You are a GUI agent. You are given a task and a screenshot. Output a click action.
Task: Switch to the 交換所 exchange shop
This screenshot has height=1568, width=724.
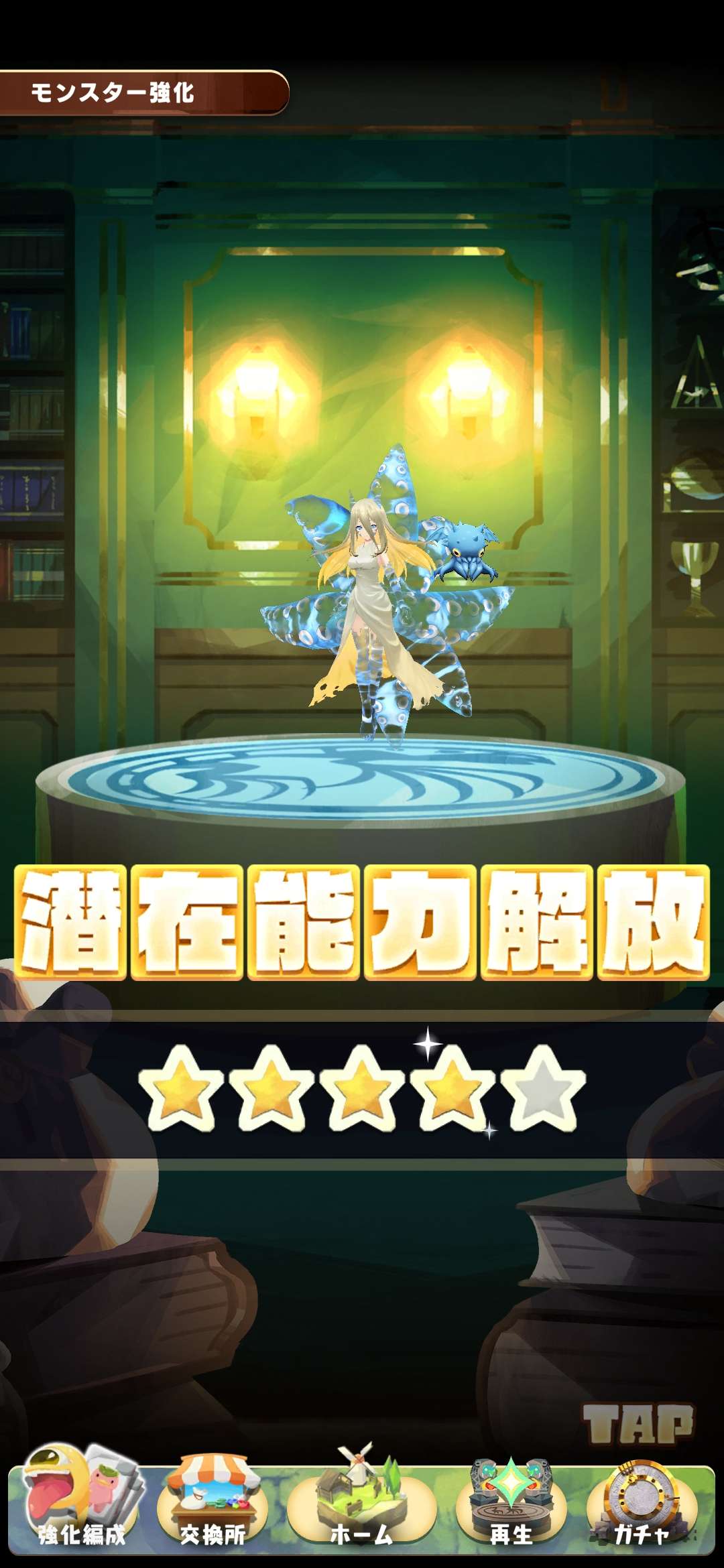[x=212, y=1504]
